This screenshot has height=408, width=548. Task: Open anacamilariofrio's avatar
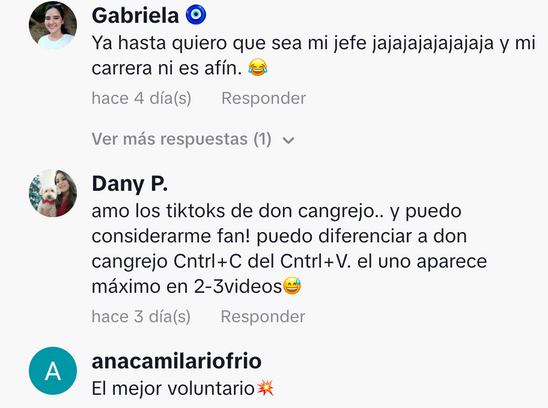(x=53, y=371)
